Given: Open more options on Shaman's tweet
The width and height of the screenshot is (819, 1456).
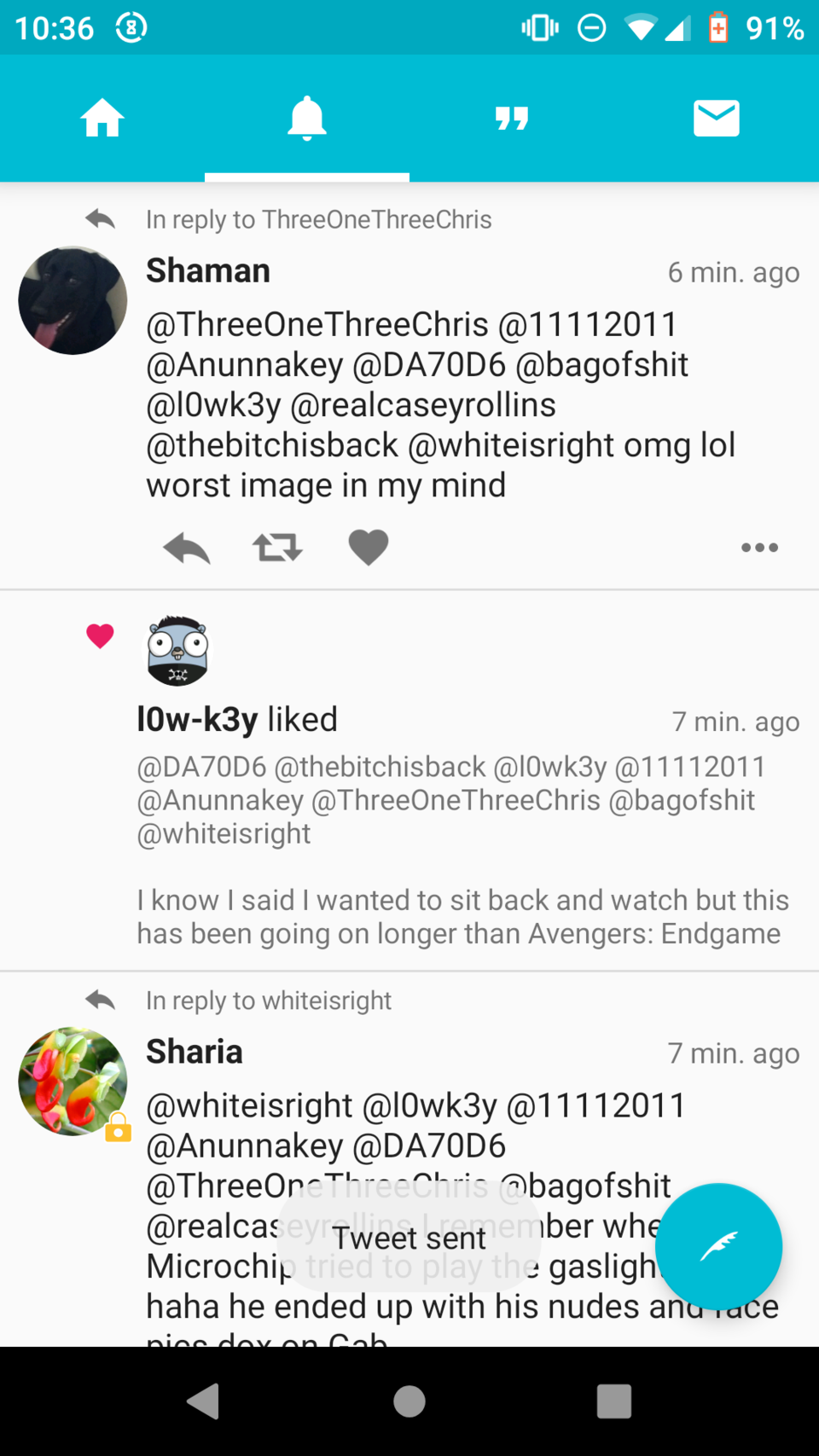Looking at the screenshot, I should click(x=759, y=548).
